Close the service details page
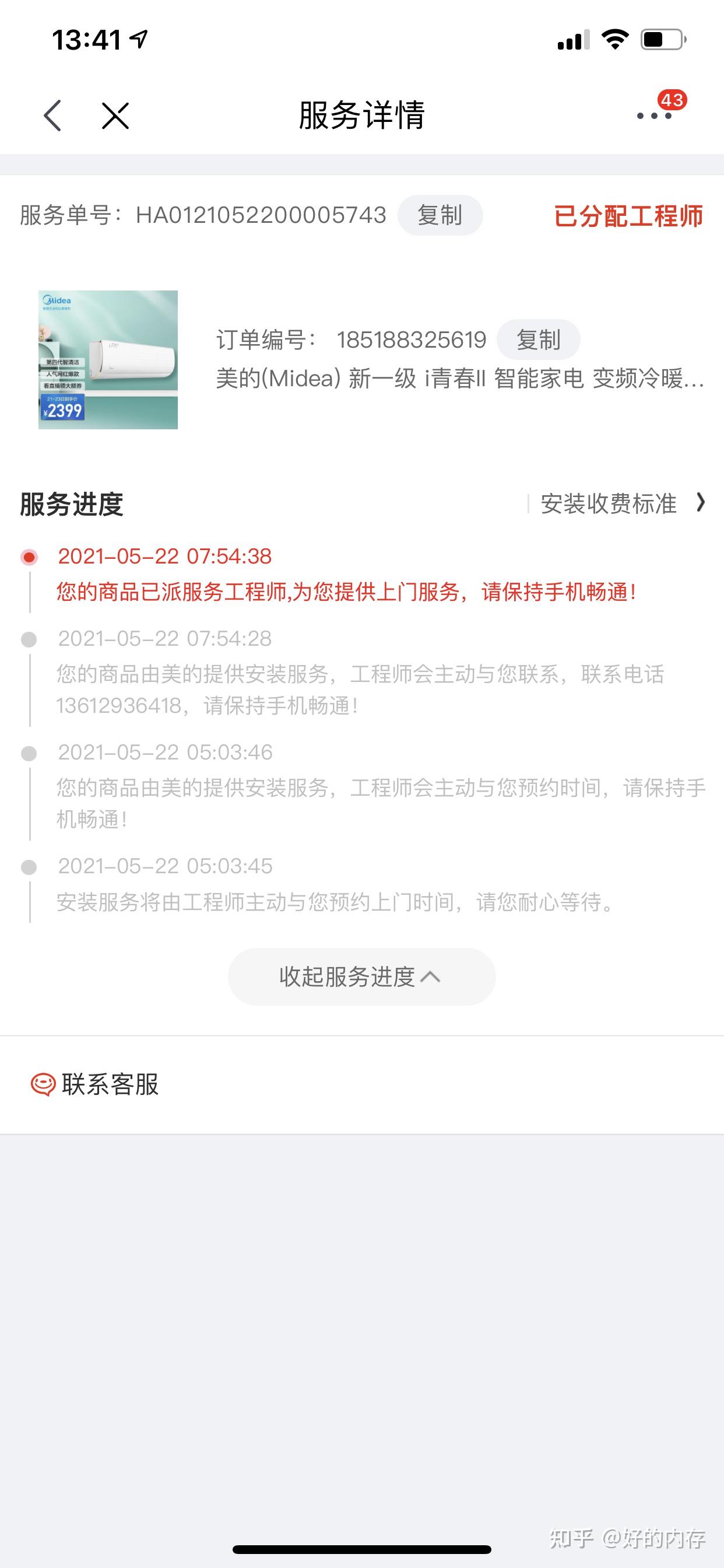 coord(115,116)
